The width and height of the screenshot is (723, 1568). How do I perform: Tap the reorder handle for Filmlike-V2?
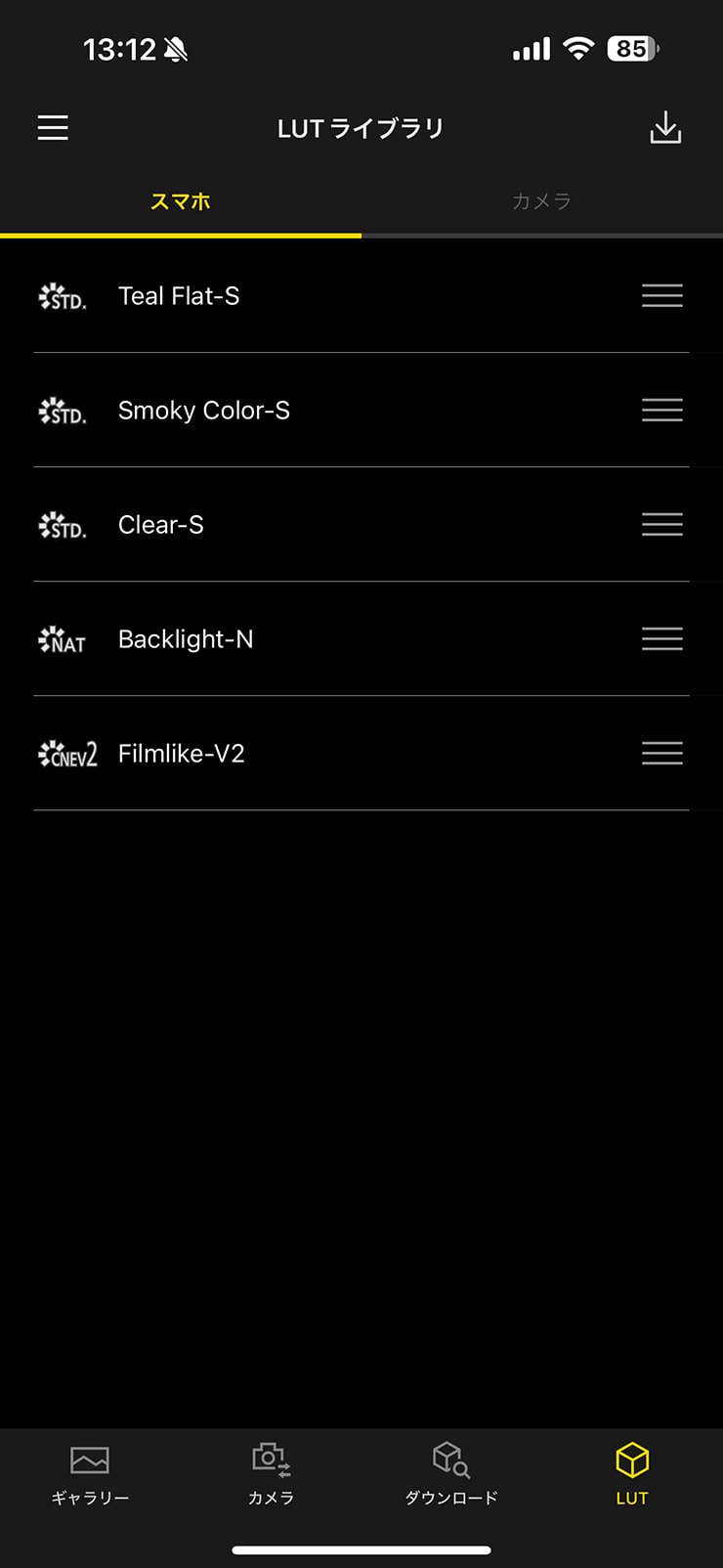661,754
